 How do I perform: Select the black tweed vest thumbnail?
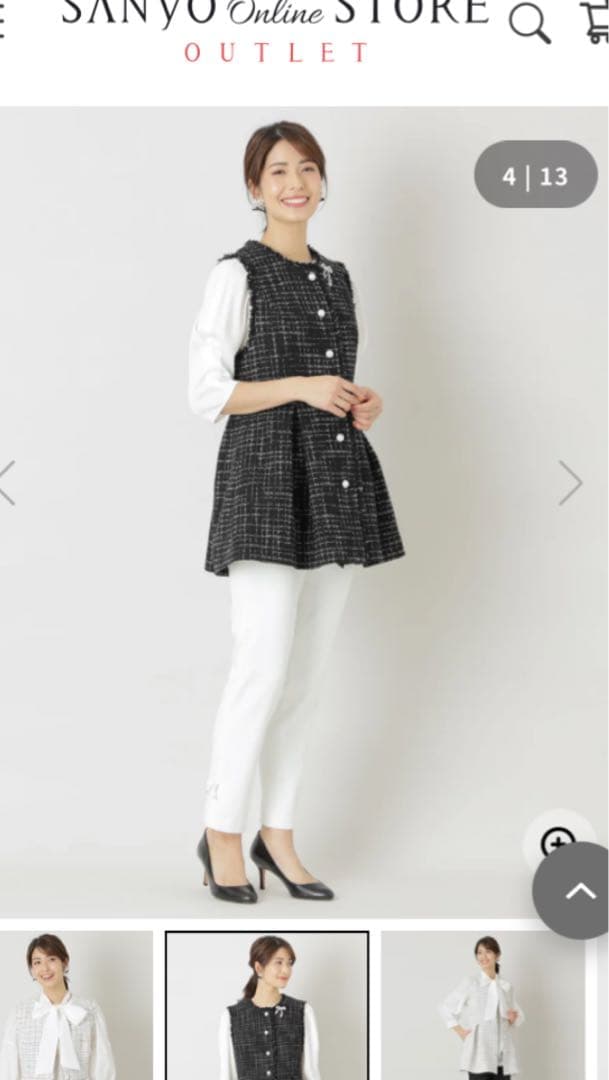(267, 1005)
